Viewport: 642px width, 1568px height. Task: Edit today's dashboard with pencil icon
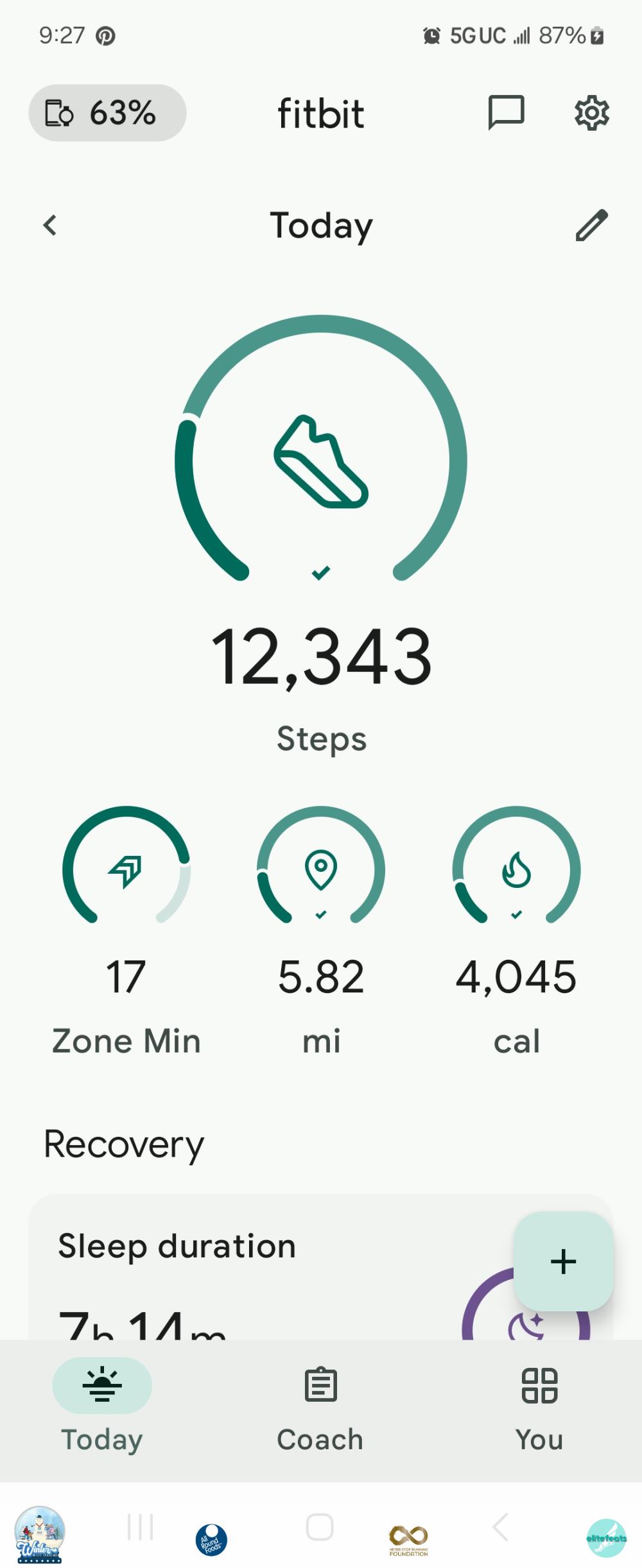pos(591,225)
